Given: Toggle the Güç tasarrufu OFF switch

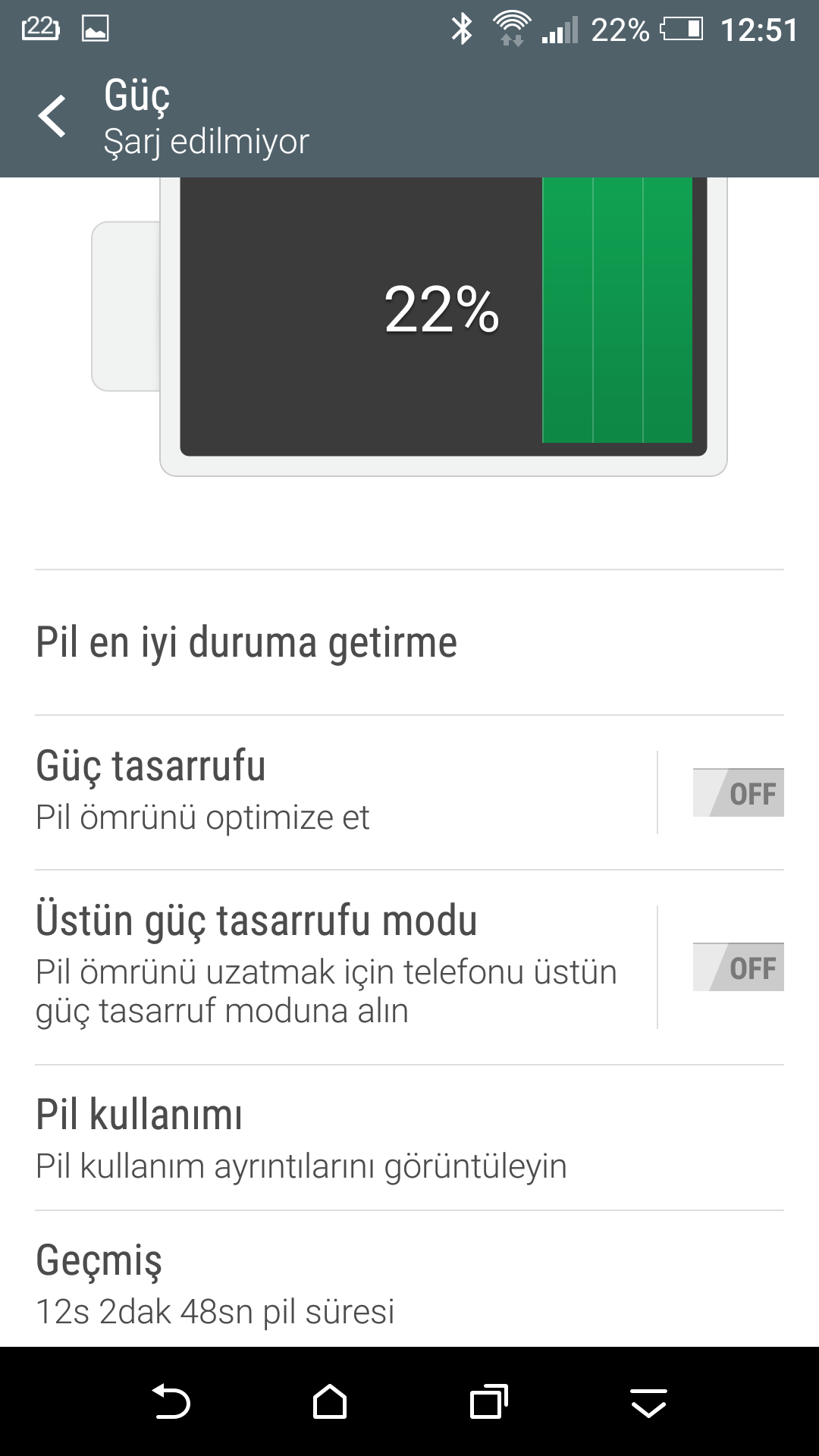Looking at the screenshot, I should 738,792.
